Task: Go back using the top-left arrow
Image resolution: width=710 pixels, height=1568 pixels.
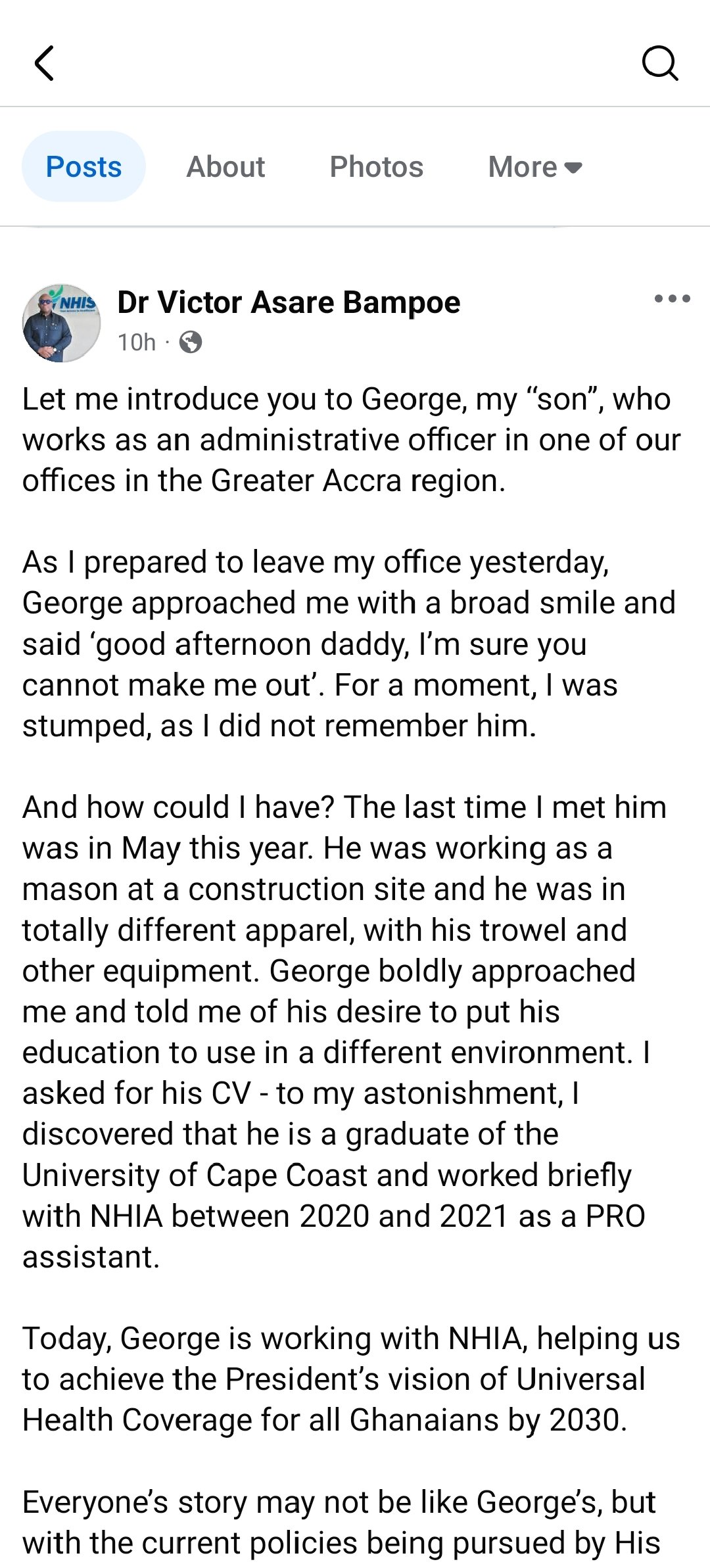Action: point(44,63)
